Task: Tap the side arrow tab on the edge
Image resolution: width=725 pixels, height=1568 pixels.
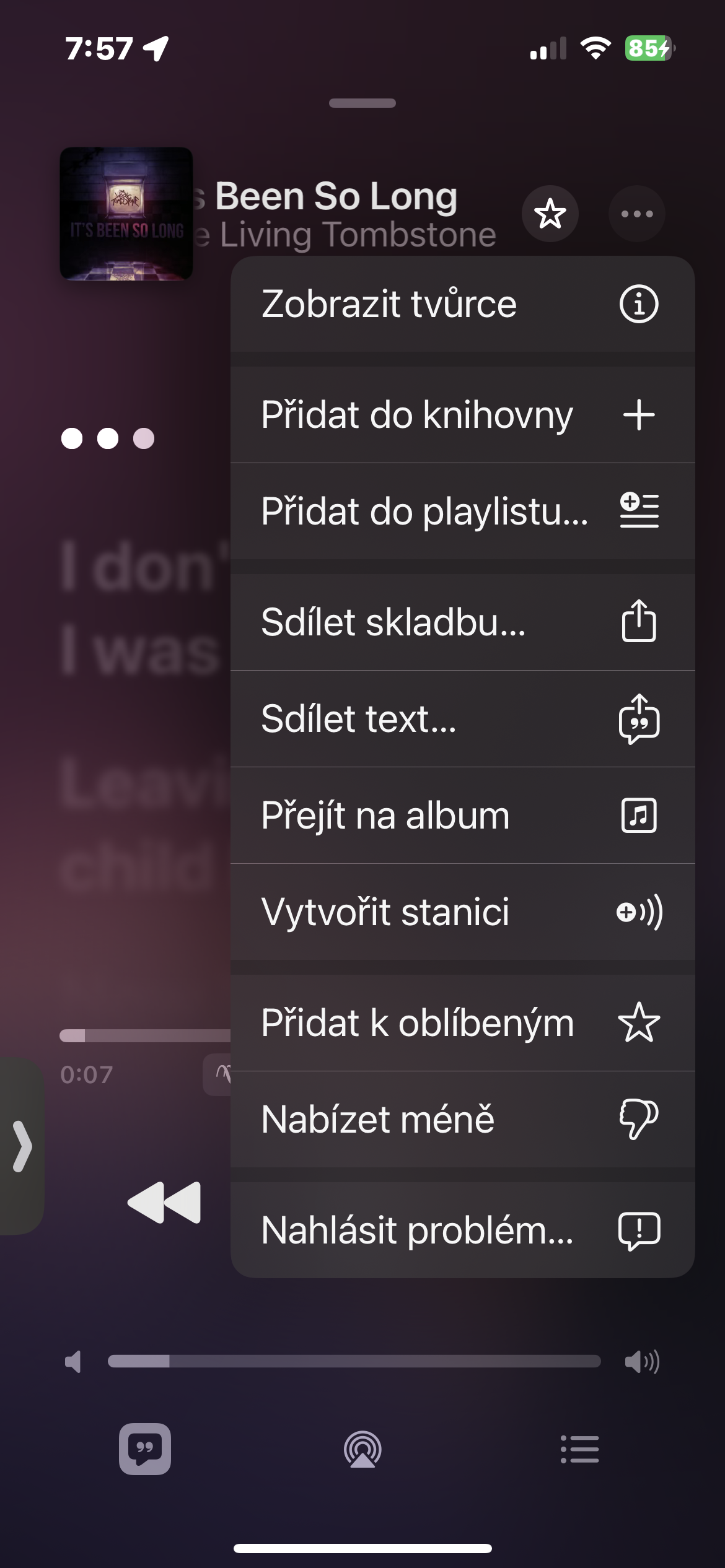Action: click(22, 1146)
